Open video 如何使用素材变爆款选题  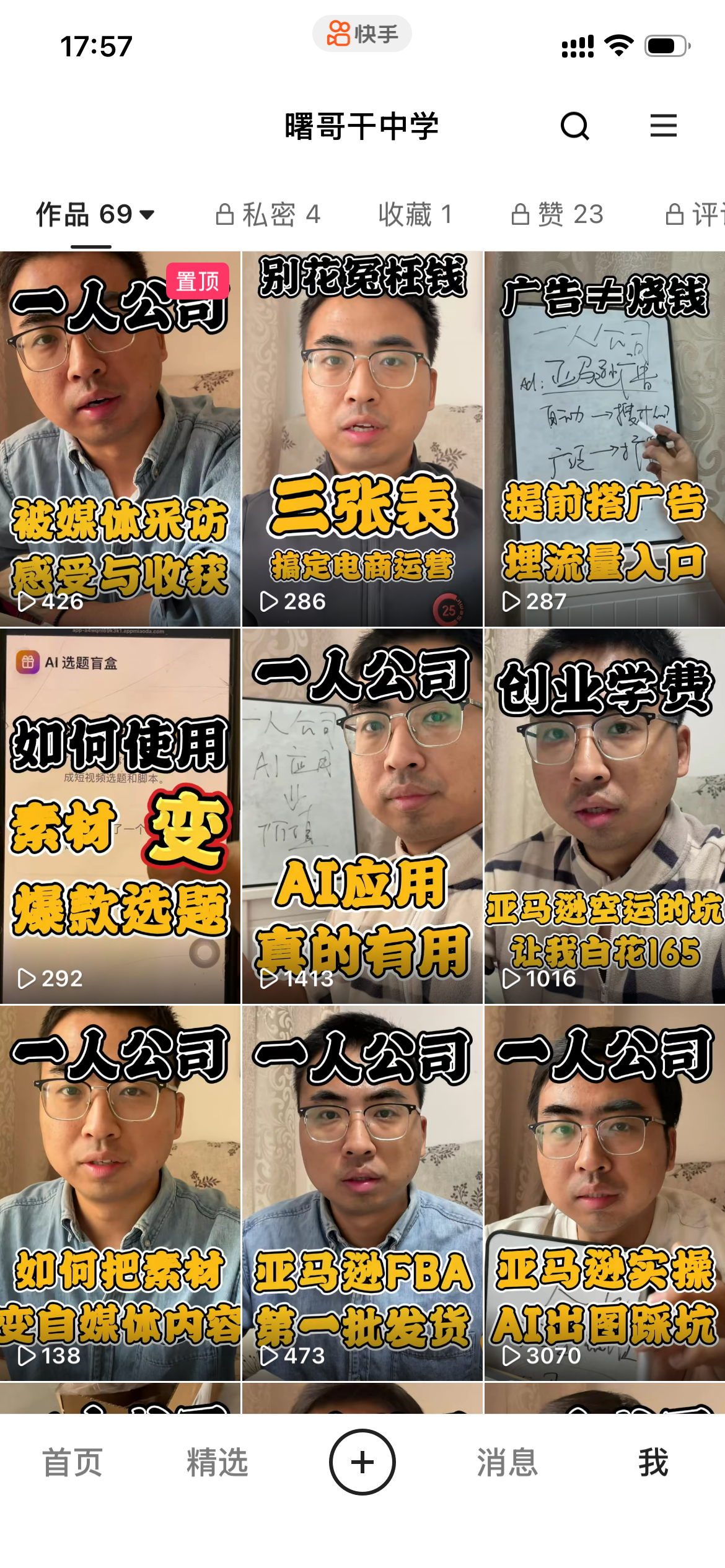click(x=120, y=816)
